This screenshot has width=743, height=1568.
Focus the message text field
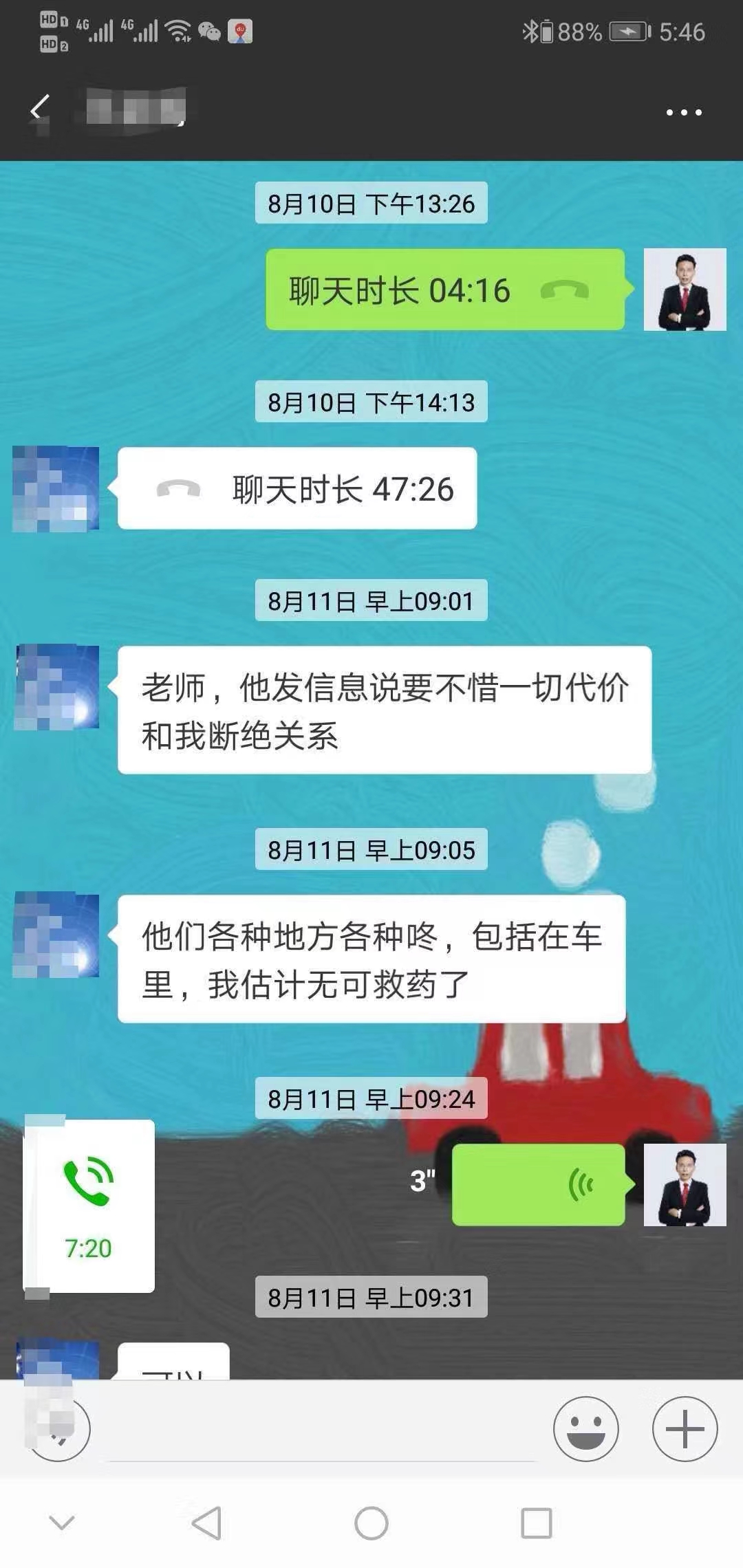pyautogui.click(x=322, y=1434)
